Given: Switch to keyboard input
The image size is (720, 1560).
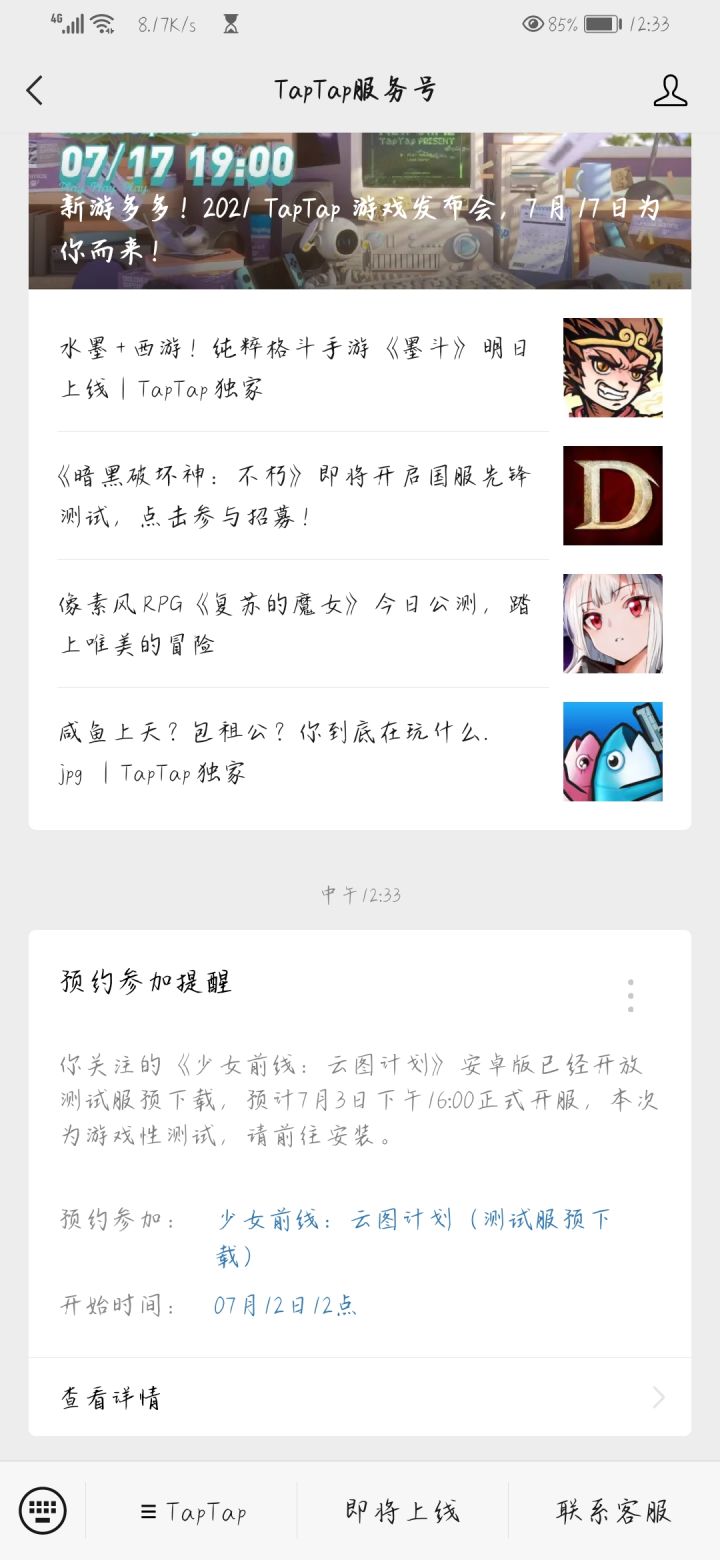Looking at the screenshot, I should 43,1510.
